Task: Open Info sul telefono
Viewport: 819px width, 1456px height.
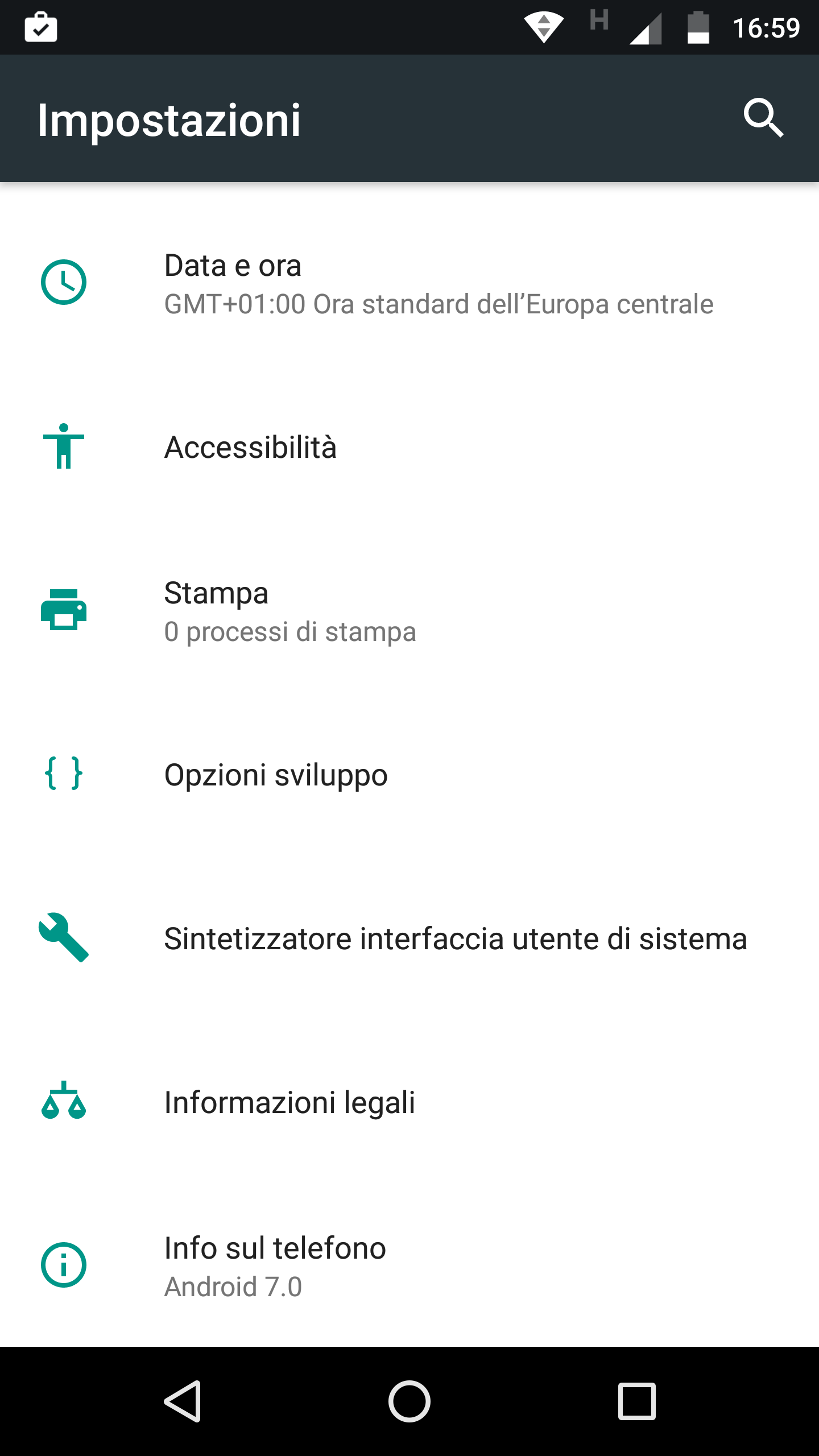Action: click(x=409, y=1266)
